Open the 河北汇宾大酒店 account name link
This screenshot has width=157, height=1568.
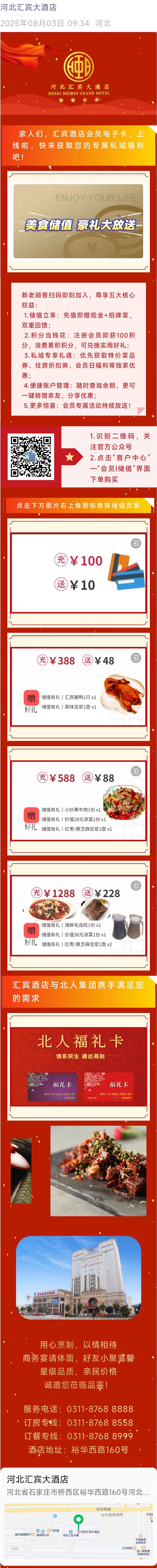pyautogui.click(x=29, y=7)
